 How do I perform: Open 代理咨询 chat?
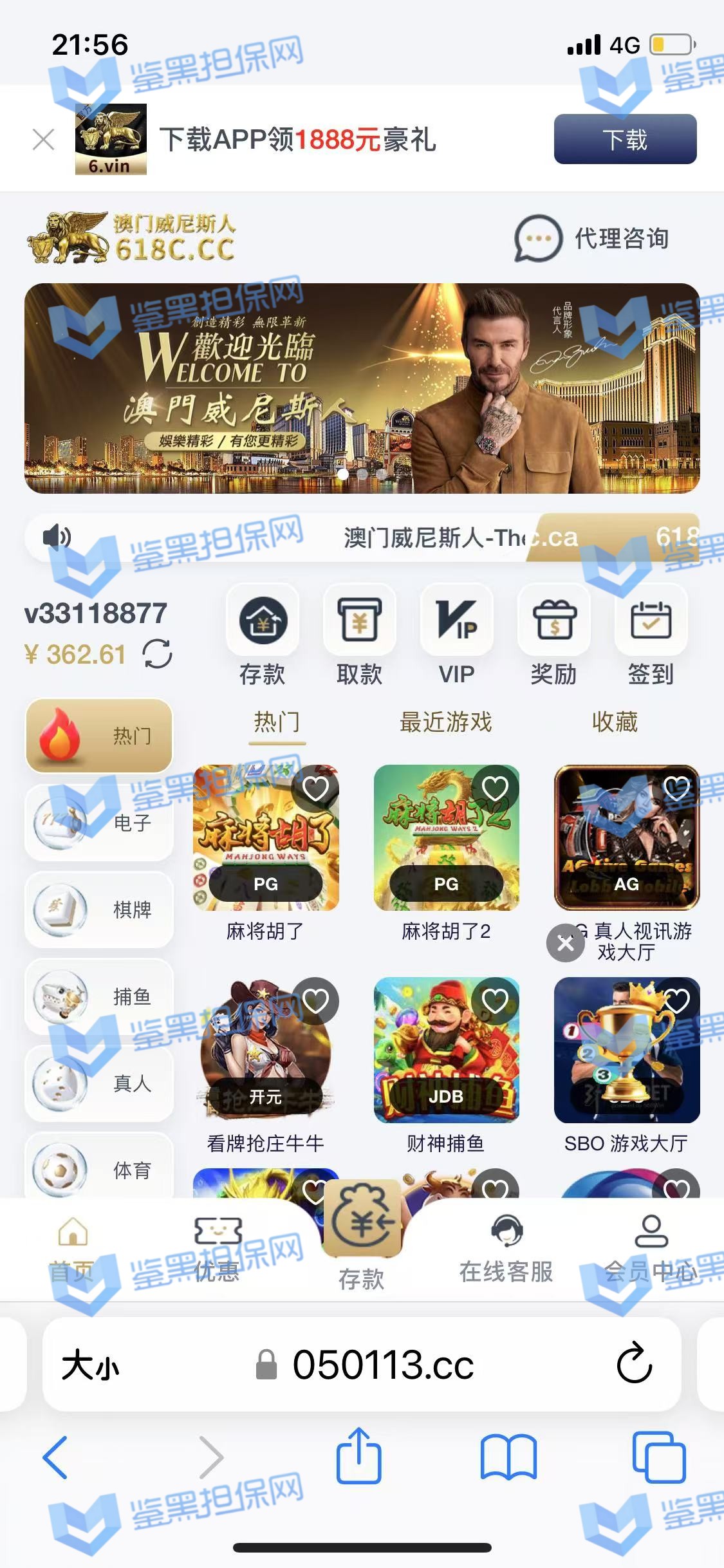point(591,238)
